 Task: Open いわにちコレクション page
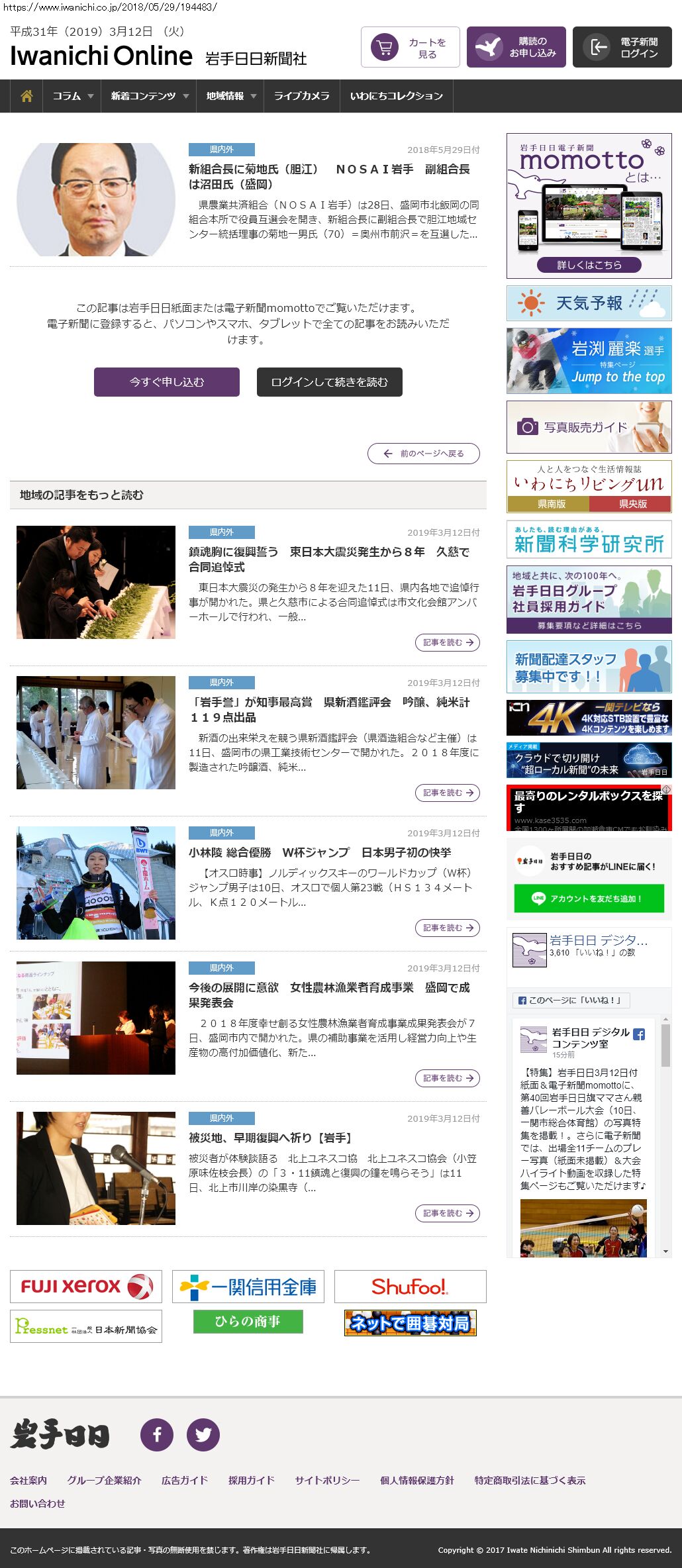click(396, 96)
